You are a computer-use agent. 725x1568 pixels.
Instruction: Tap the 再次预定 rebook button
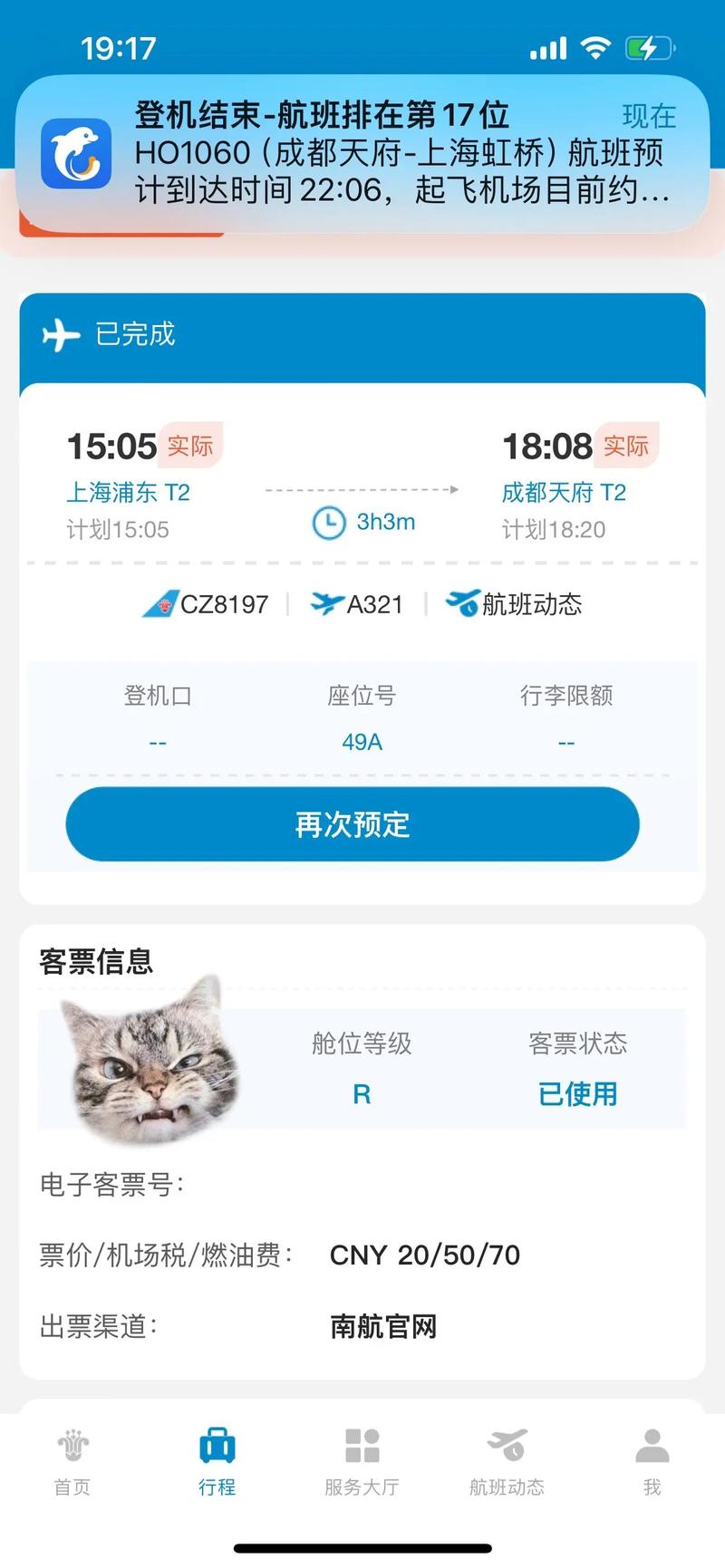353,824
